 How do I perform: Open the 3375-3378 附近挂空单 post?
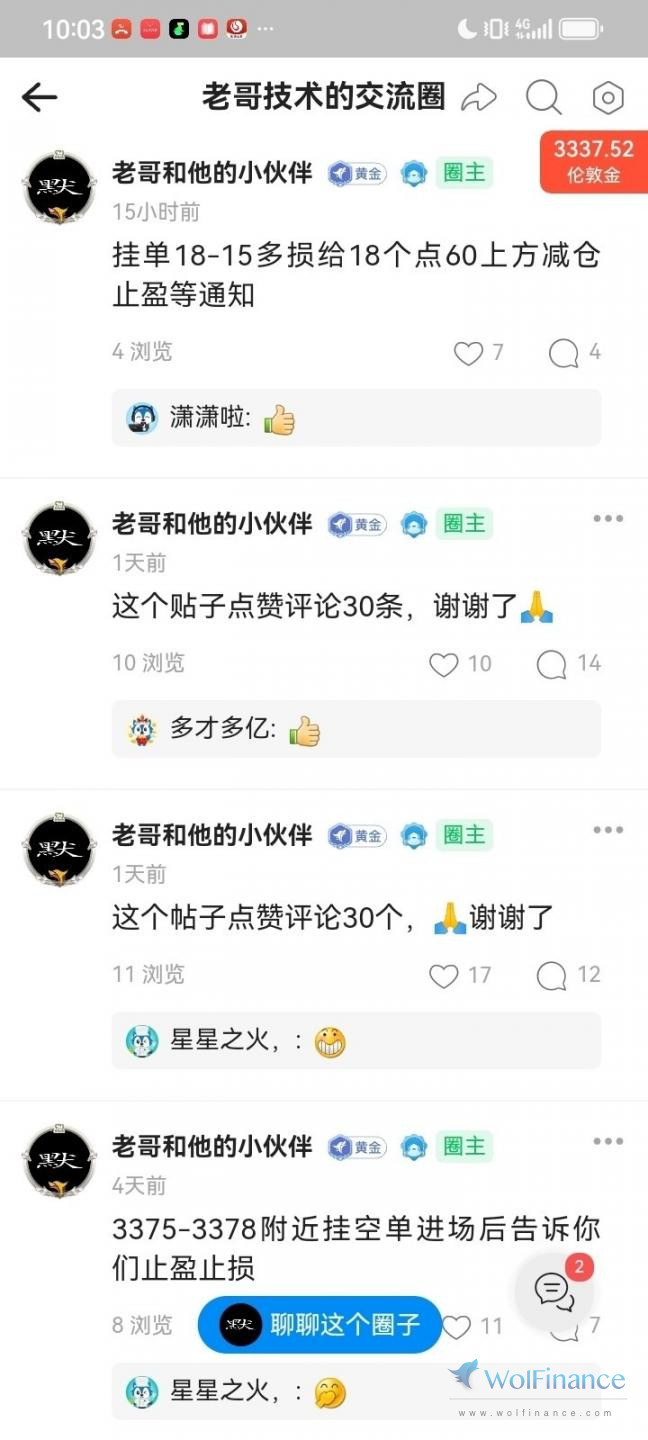pyautogui.click(x=356, y=1248)
